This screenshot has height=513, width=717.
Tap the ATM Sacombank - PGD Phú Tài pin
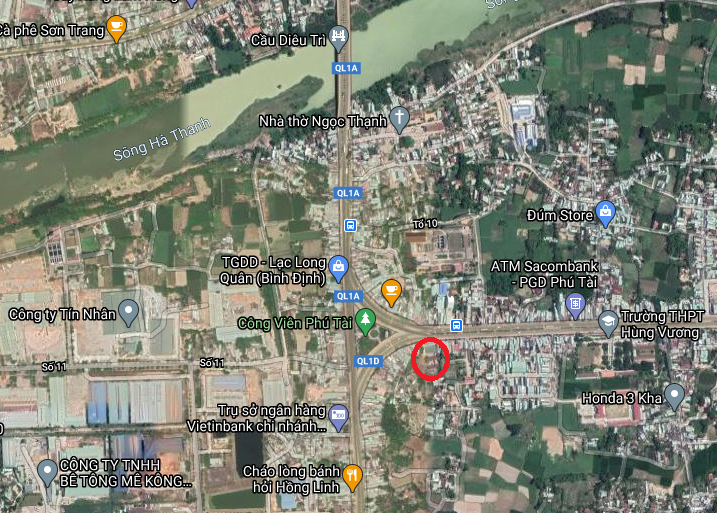point(574,304)
